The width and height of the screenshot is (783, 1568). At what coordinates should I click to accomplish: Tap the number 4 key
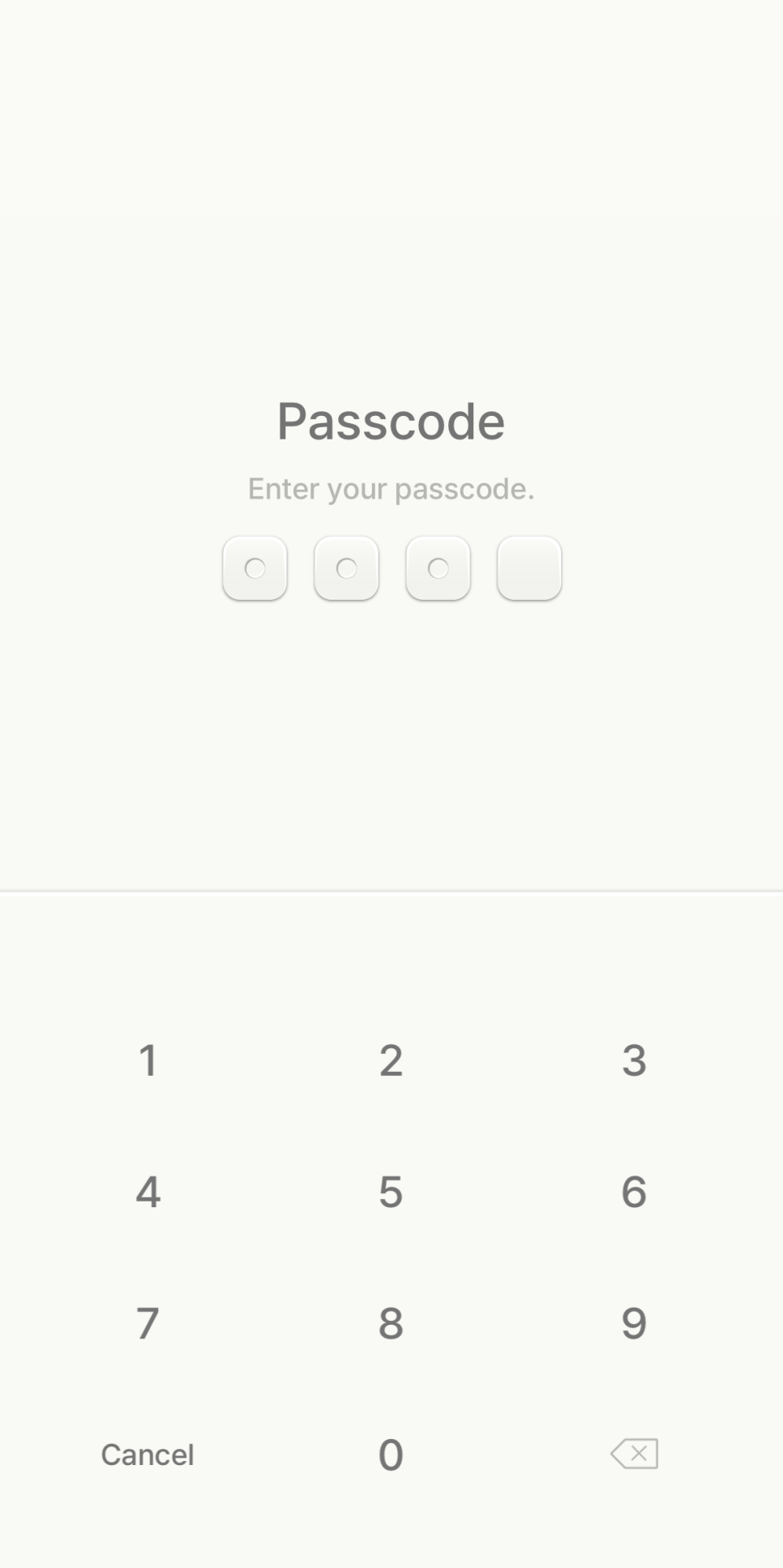148,1191
